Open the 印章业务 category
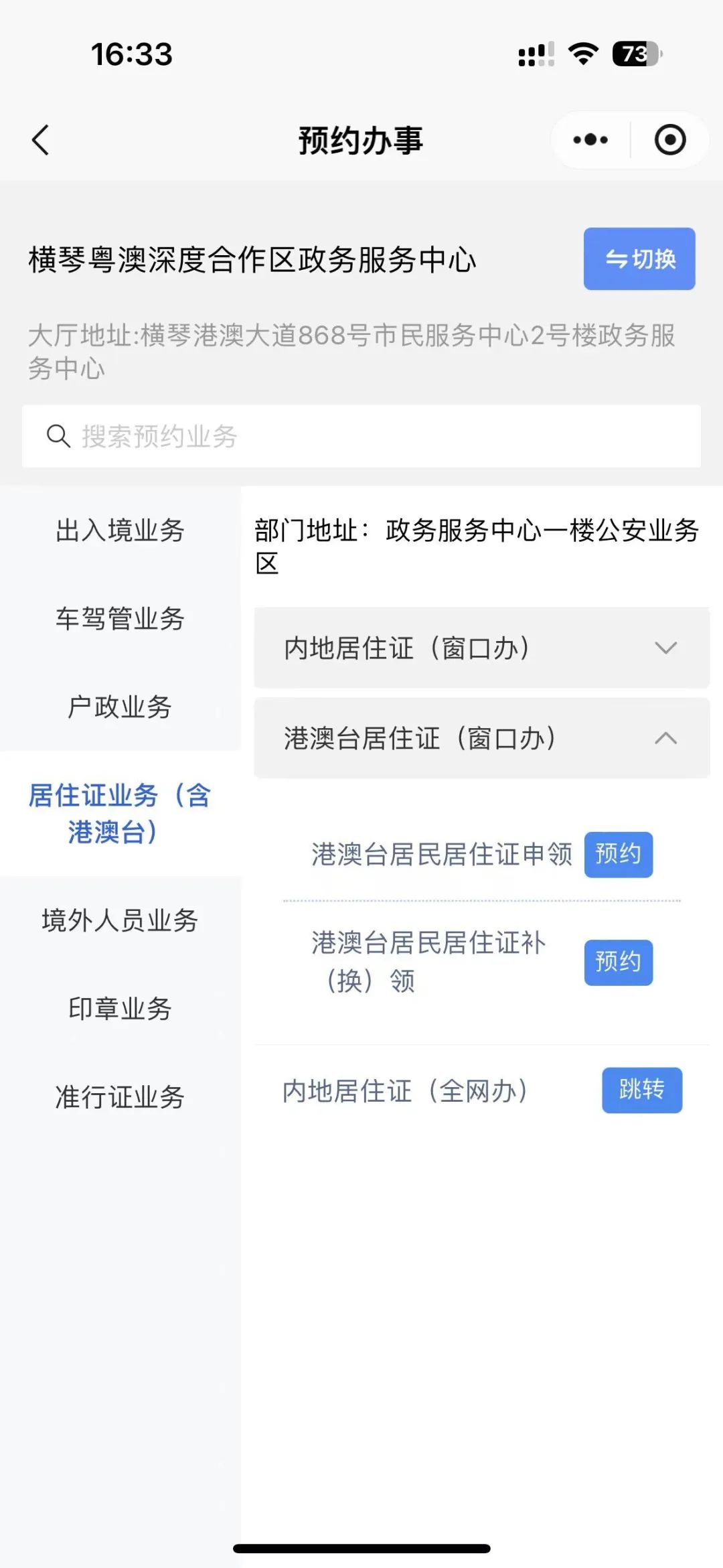The height and width of the screenshot is (1568, 723). click(120, 1008)
